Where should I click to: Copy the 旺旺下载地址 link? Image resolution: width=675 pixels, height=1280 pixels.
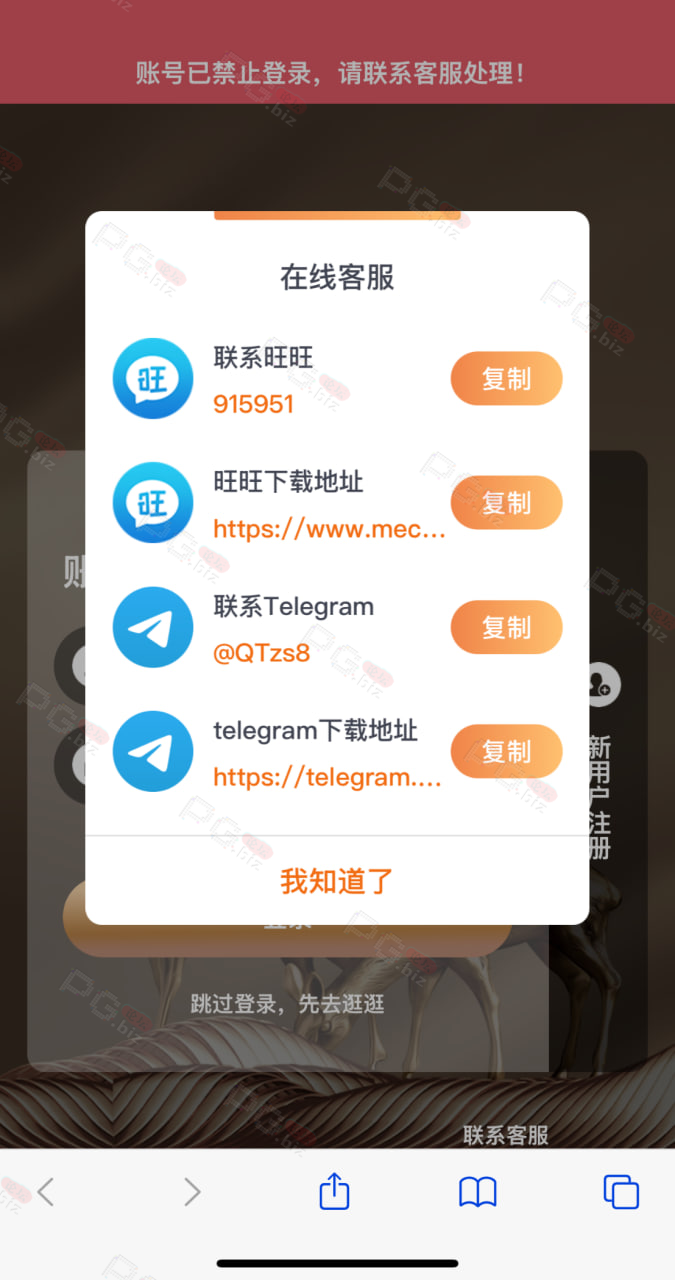(x=506, y=503)
